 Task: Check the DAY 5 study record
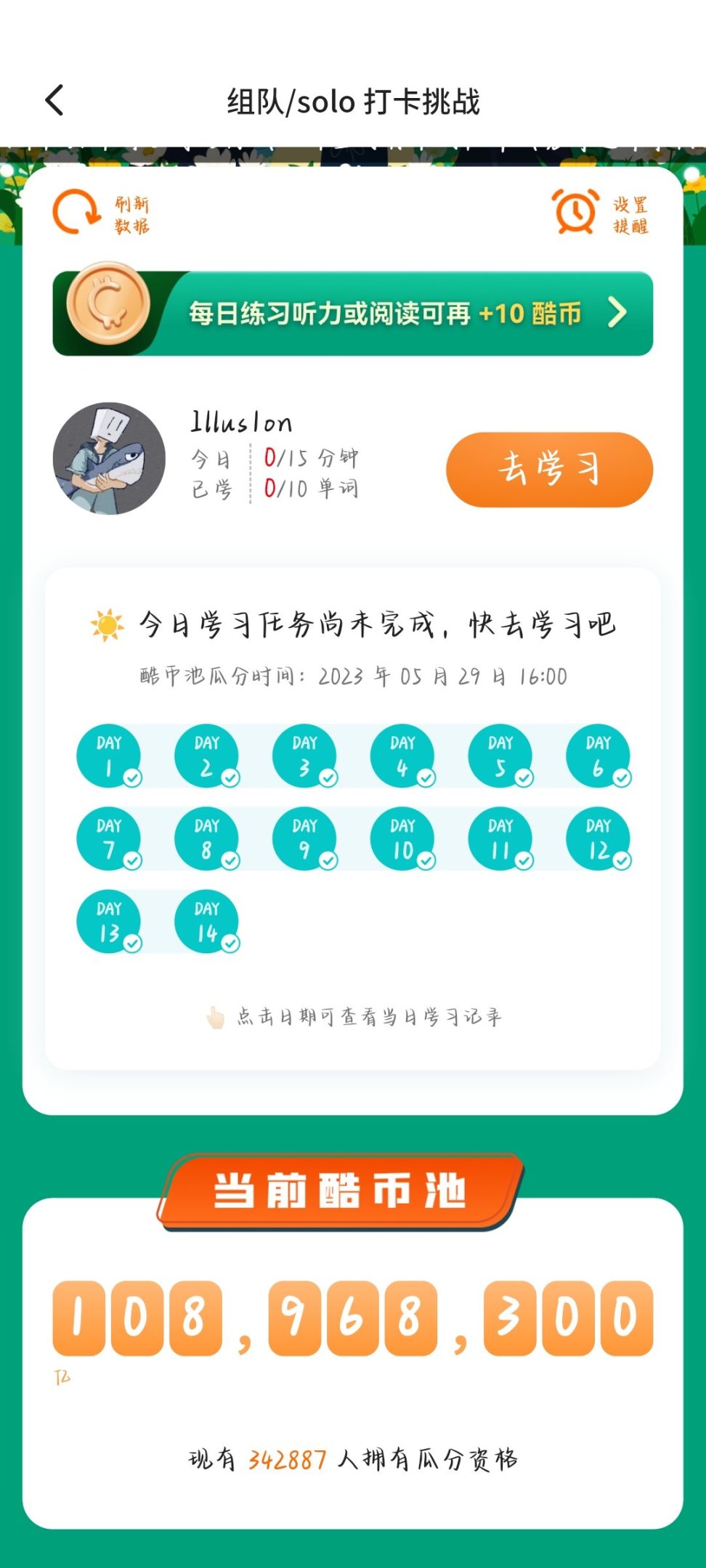click(x=500, y=756)
